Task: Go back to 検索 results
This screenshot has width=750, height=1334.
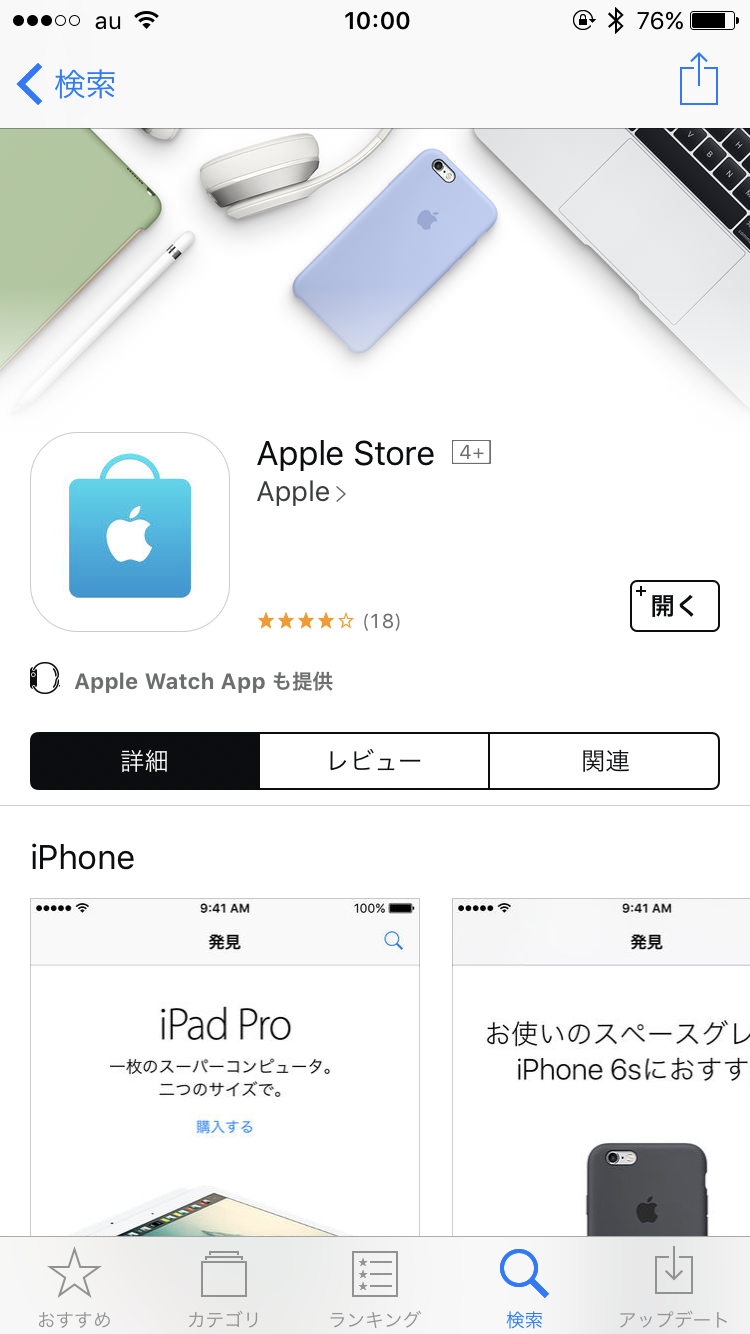Action: tap(68, 84)
